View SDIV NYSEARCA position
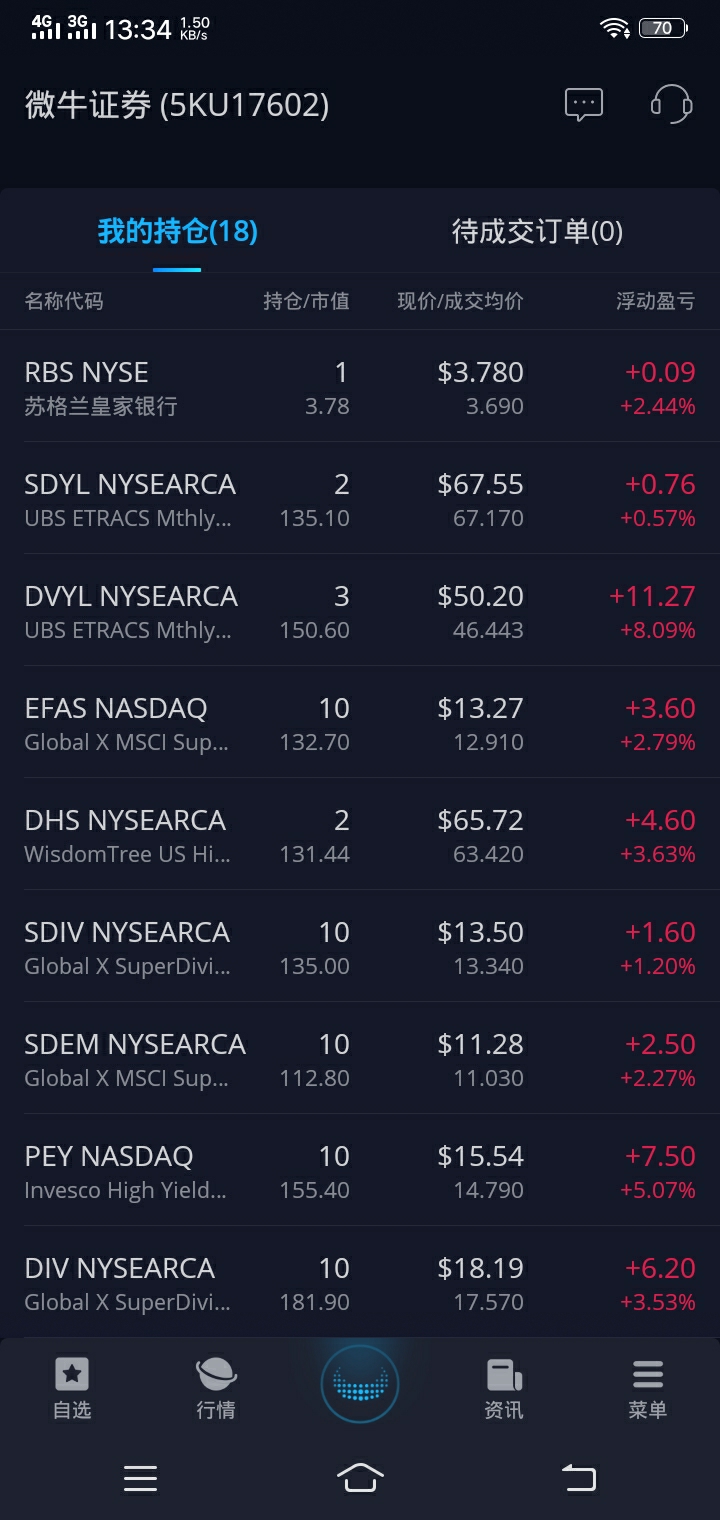The height and width of the screenshot is (1520, 720). click(360, 947)
